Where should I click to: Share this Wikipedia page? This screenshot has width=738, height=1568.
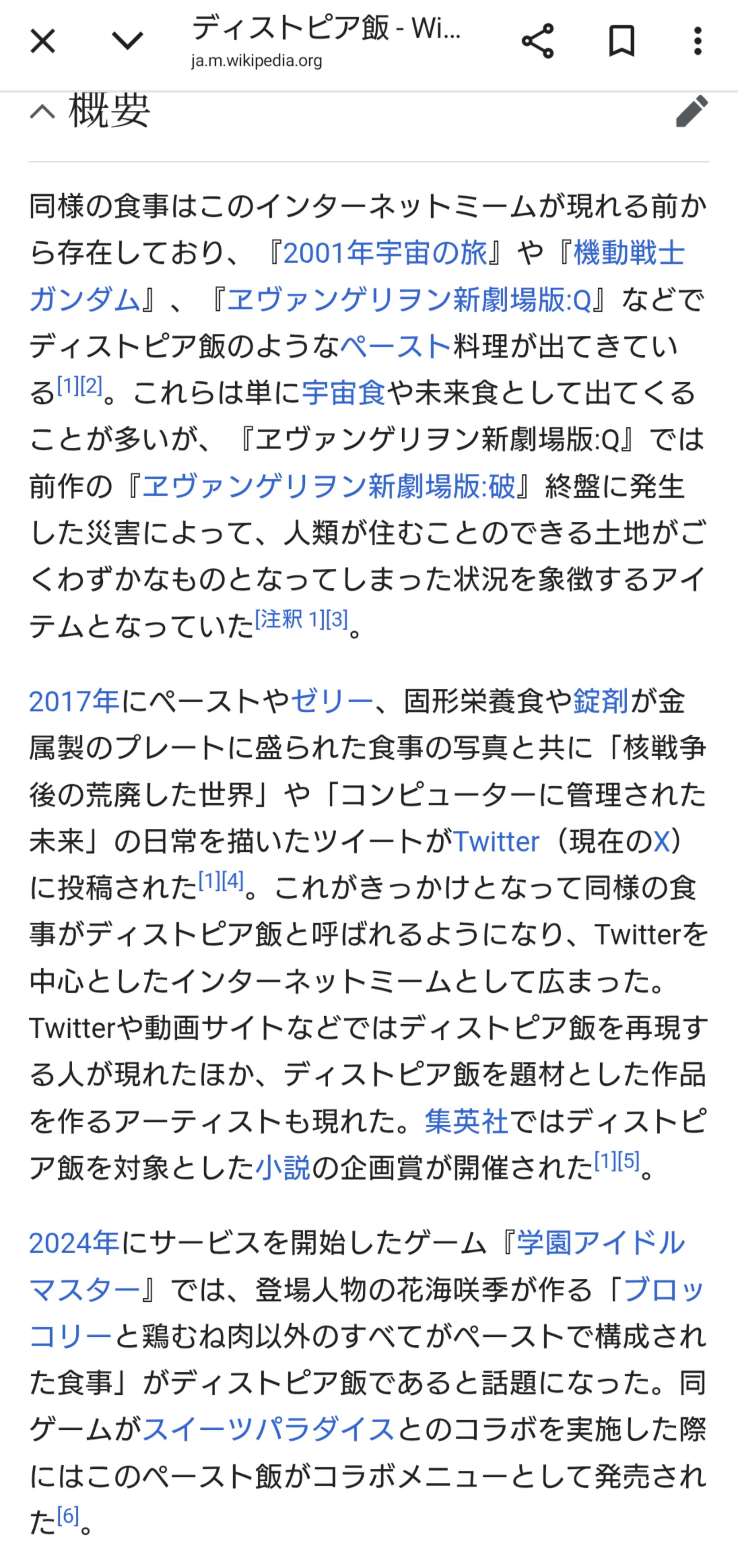pyautogui.click(x=538, y=41)
